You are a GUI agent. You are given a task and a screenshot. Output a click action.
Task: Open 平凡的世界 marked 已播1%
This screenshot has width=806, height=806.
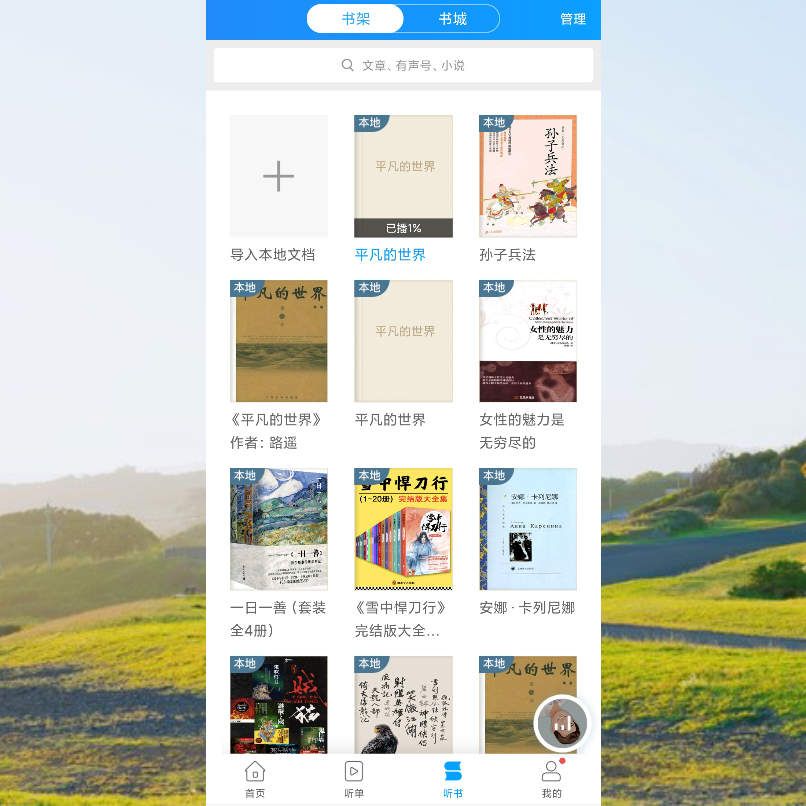[x=403, y=176]
